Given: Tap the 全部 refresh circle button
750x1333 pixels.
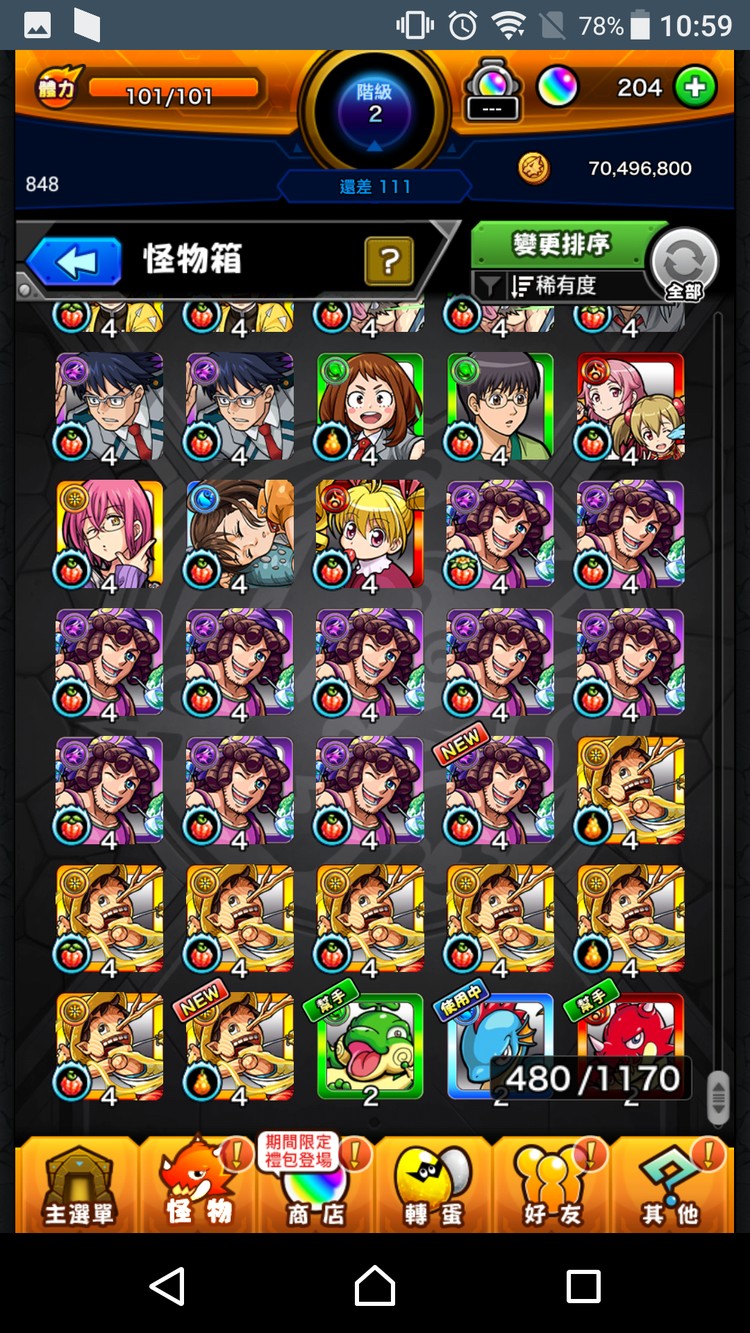Looking at the screenshot, I should 684,264.
